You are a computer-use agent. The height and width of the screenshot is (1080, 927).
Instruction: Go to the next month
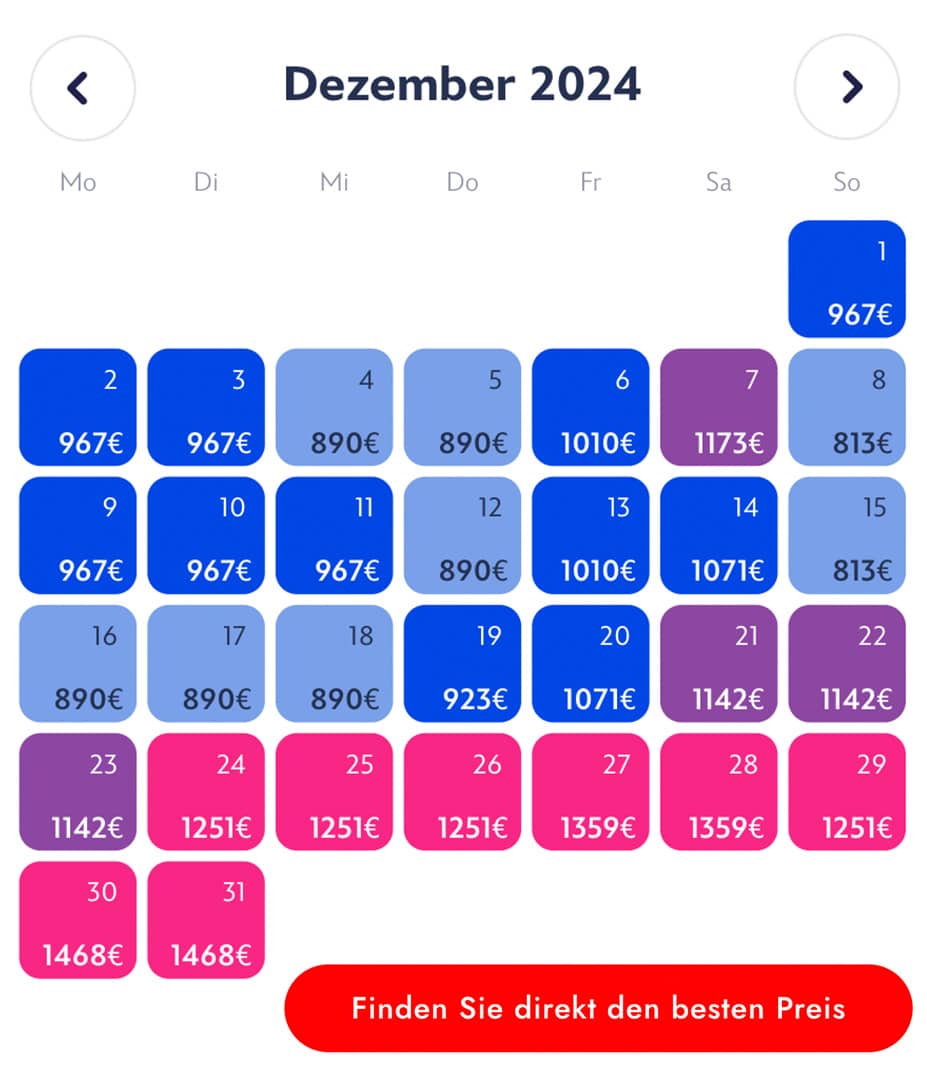(846, 88)
